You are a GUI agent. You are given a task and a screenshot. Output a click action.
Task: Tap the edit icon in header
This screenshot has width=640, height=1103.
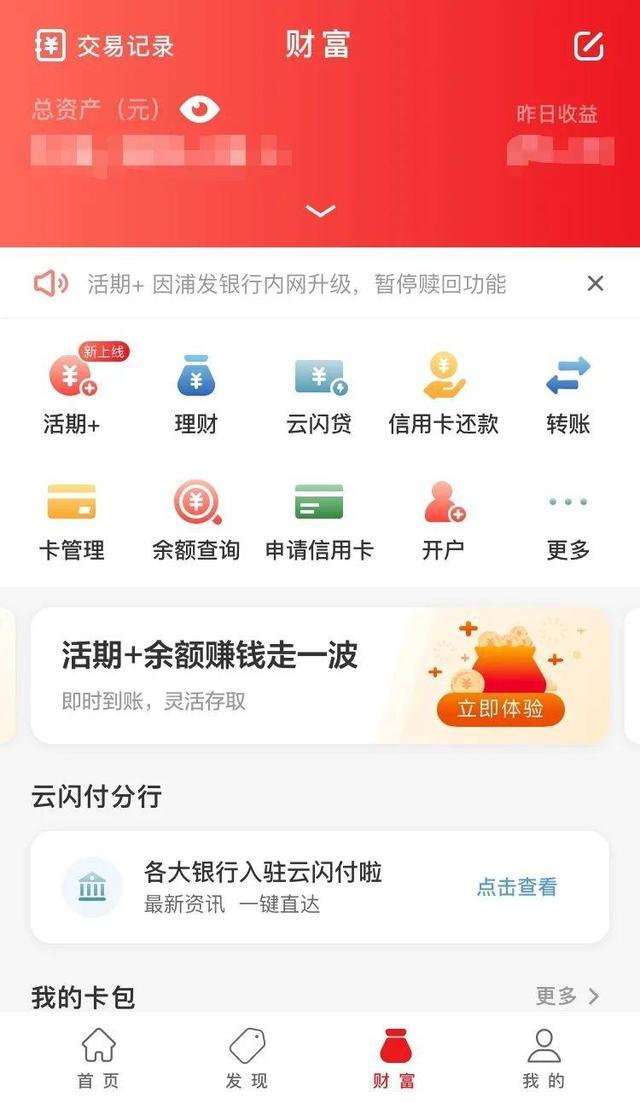[588, 46]
